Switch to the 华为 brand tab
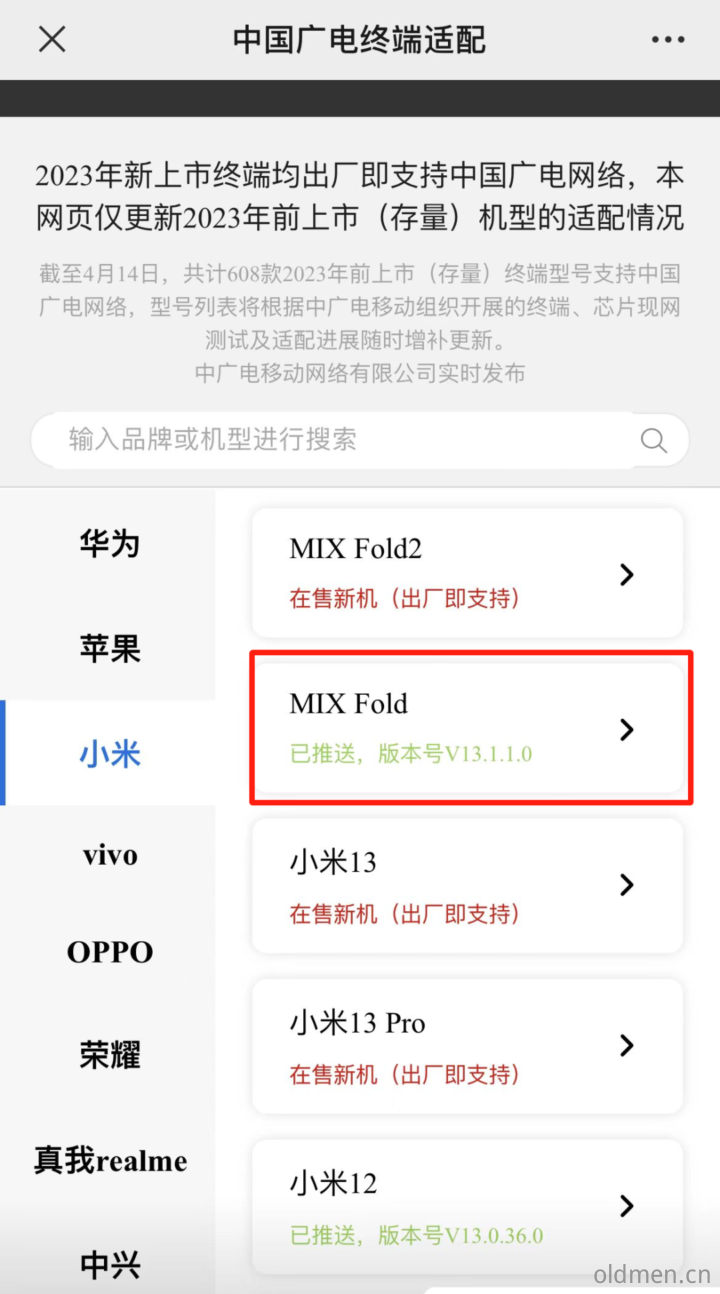The width and height of the screenshot is (720, 1294). click(109, 545)
